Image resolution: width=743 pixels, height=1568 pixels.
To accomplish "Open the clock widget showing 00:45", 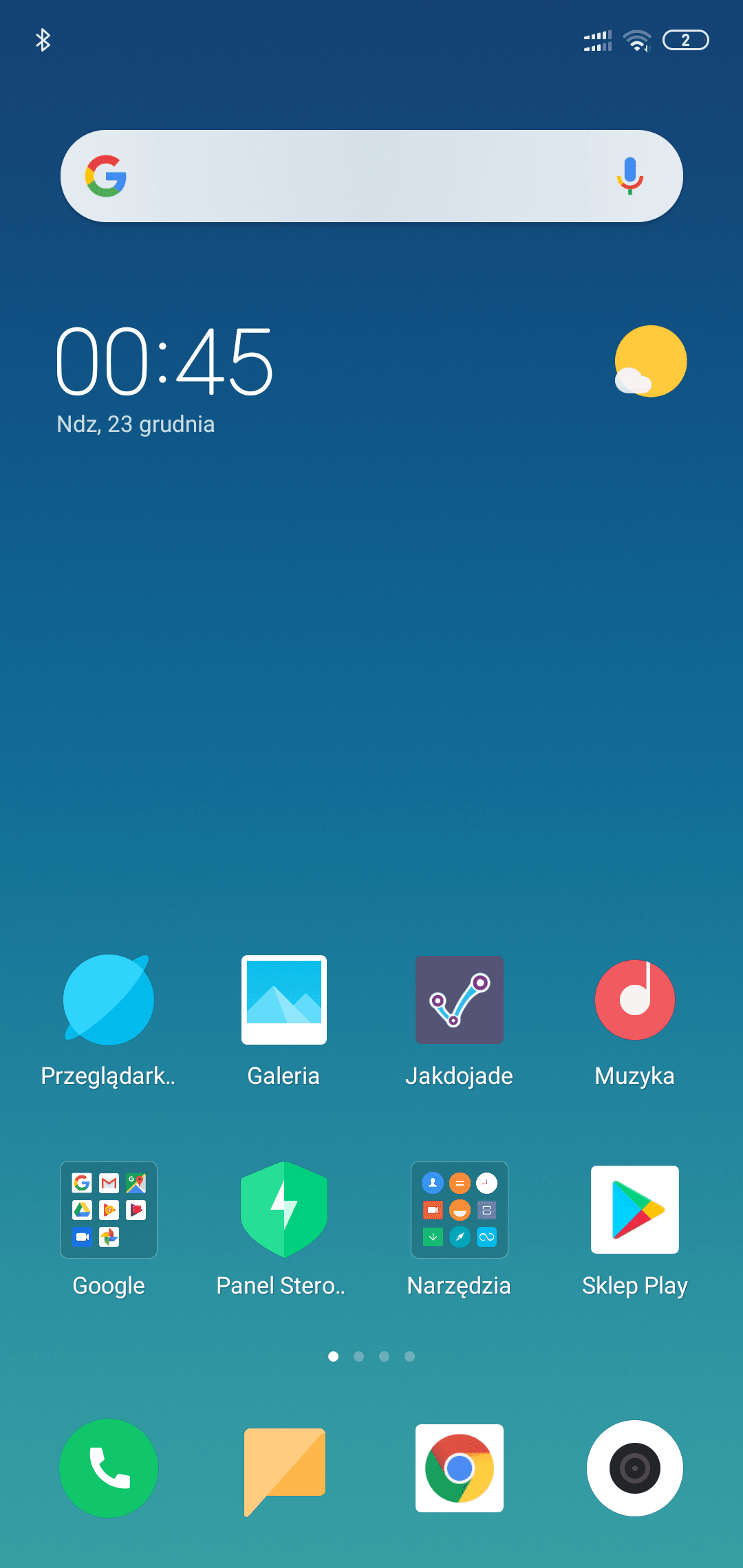I will [164, 361].
